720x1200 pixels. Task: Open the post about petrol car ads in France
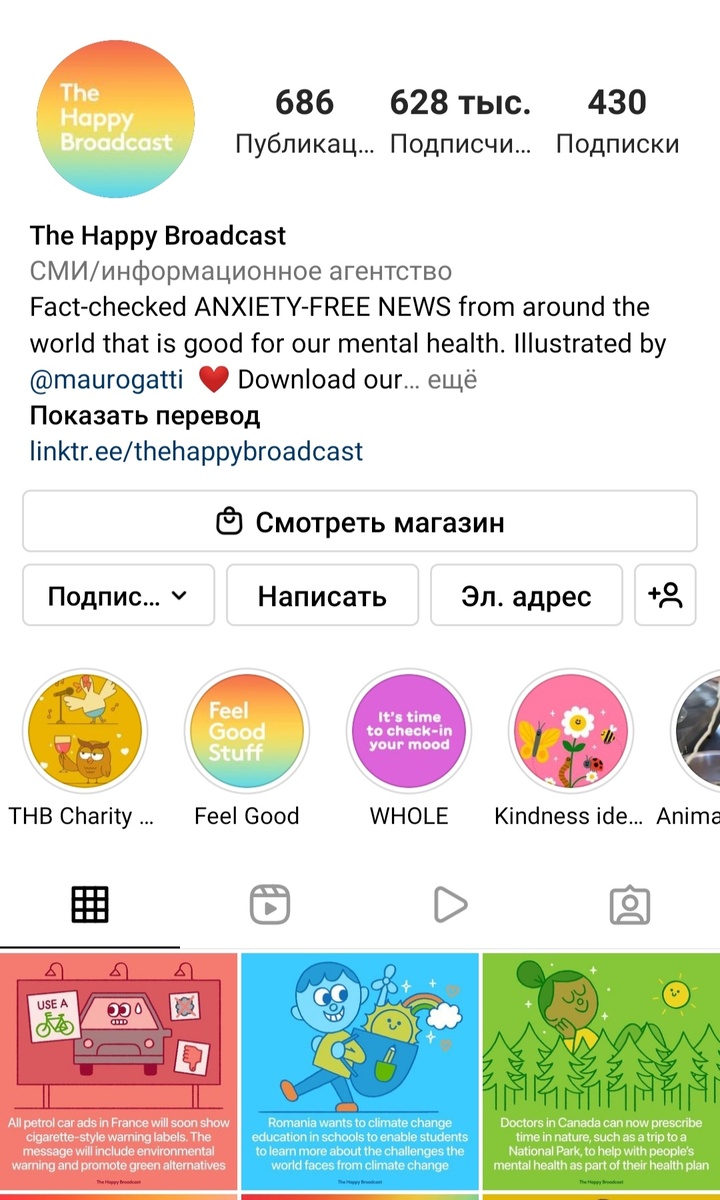click(x=119, y=1072)
